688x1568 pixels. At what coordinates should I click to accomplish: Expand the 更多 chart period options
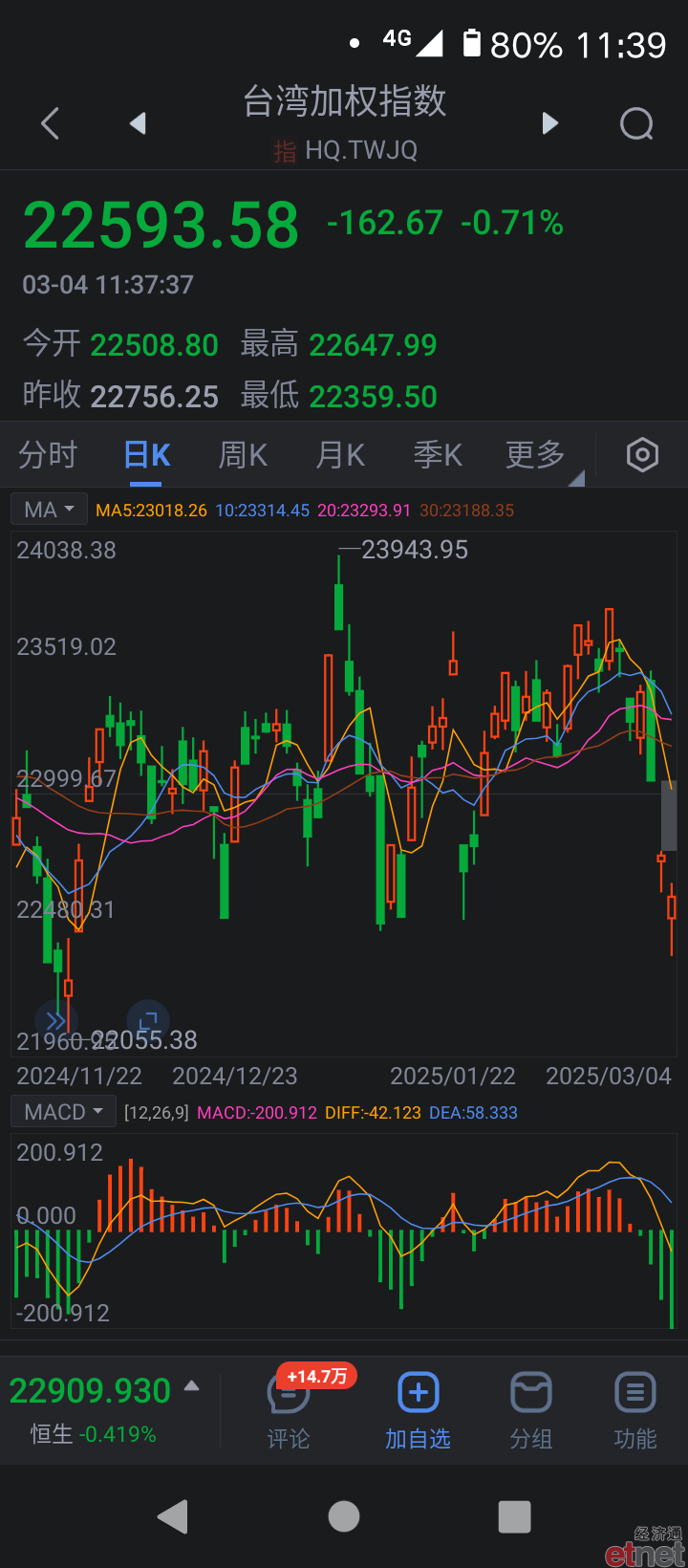coord(536,455)
